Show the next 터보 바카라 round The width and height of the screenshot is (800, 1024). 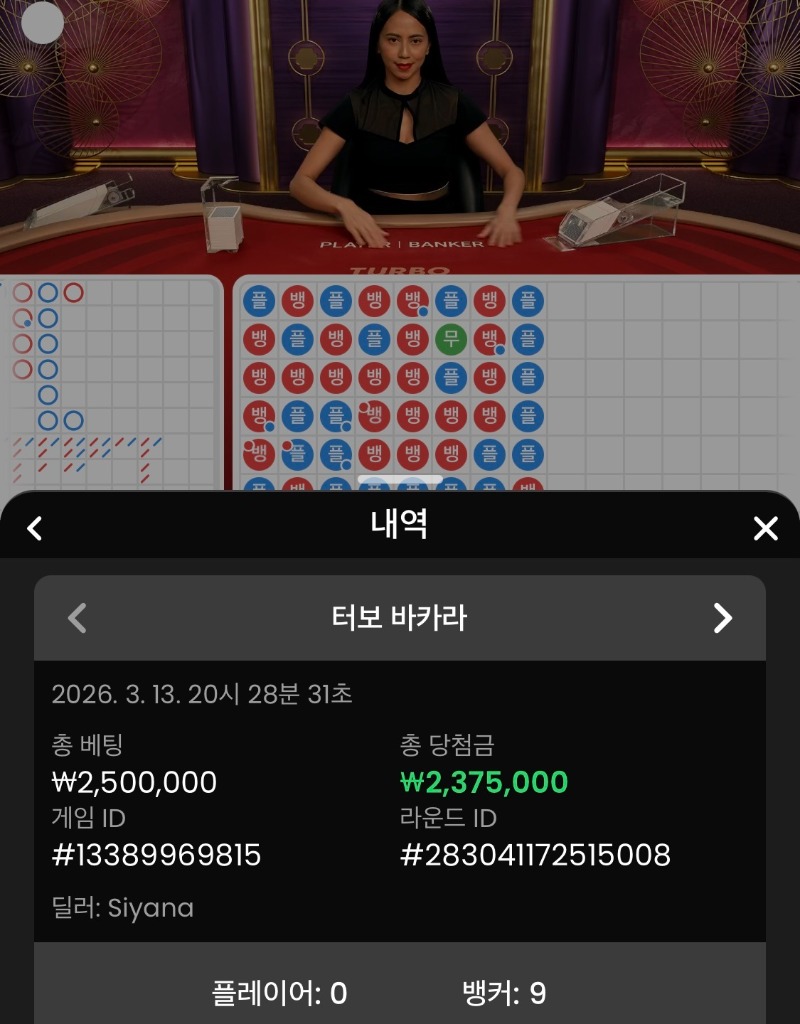coord(722,618)
